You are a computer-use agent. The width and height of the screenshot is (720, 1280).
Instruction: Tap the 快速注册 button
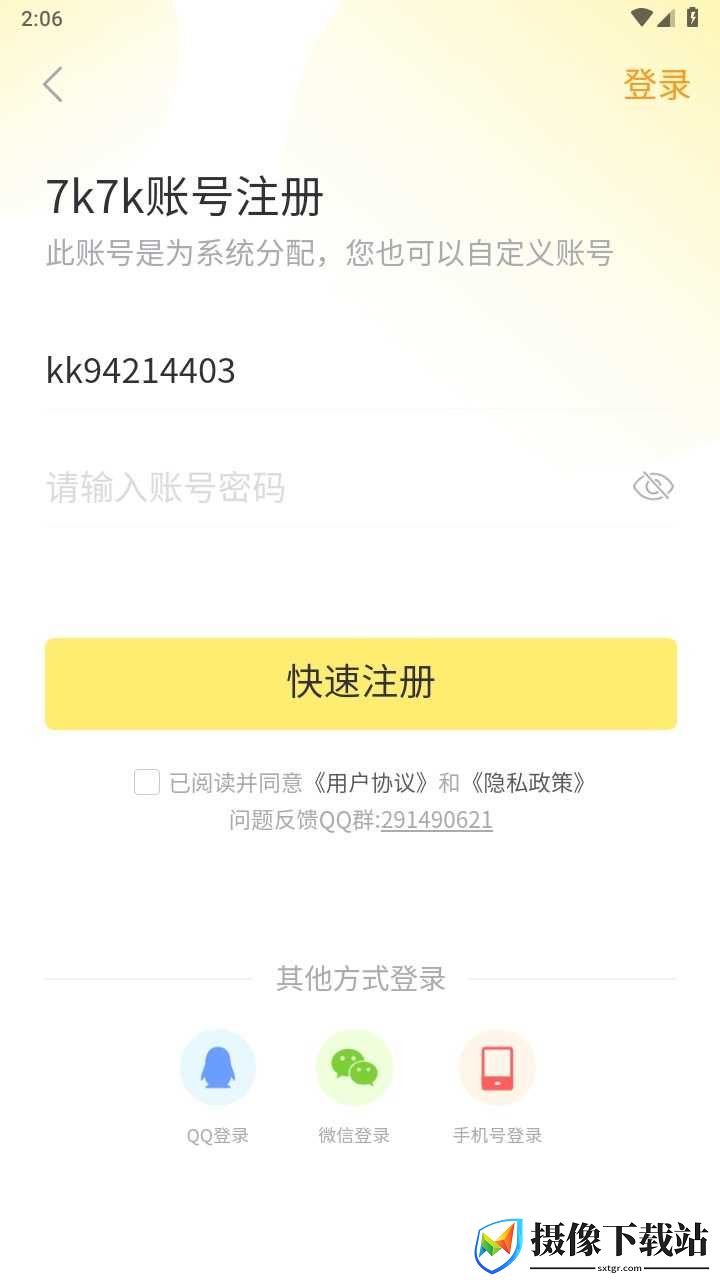pyautogui.click(x=361, y=683)
